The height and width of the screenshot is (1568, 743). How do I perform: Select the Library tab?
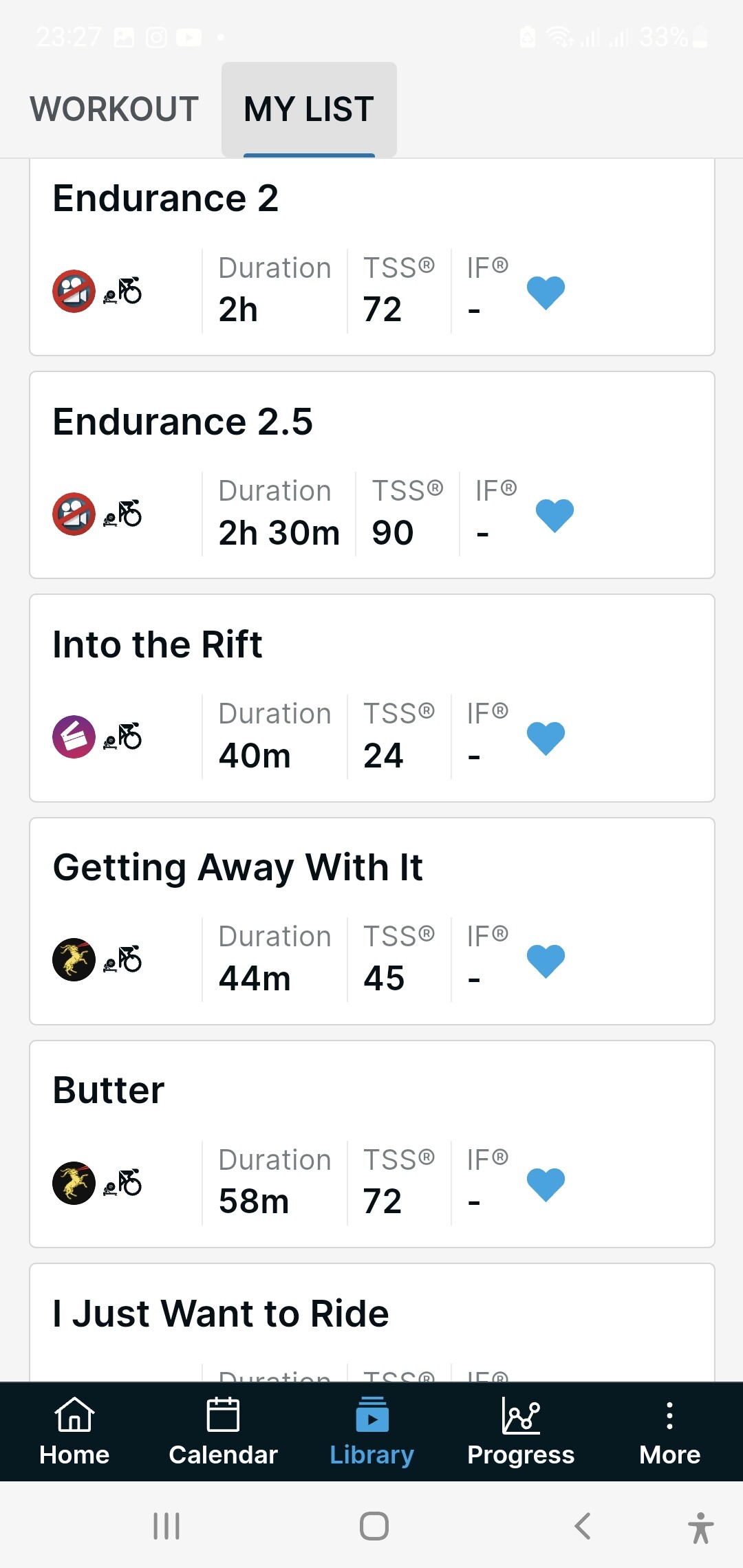[371, 1431]
